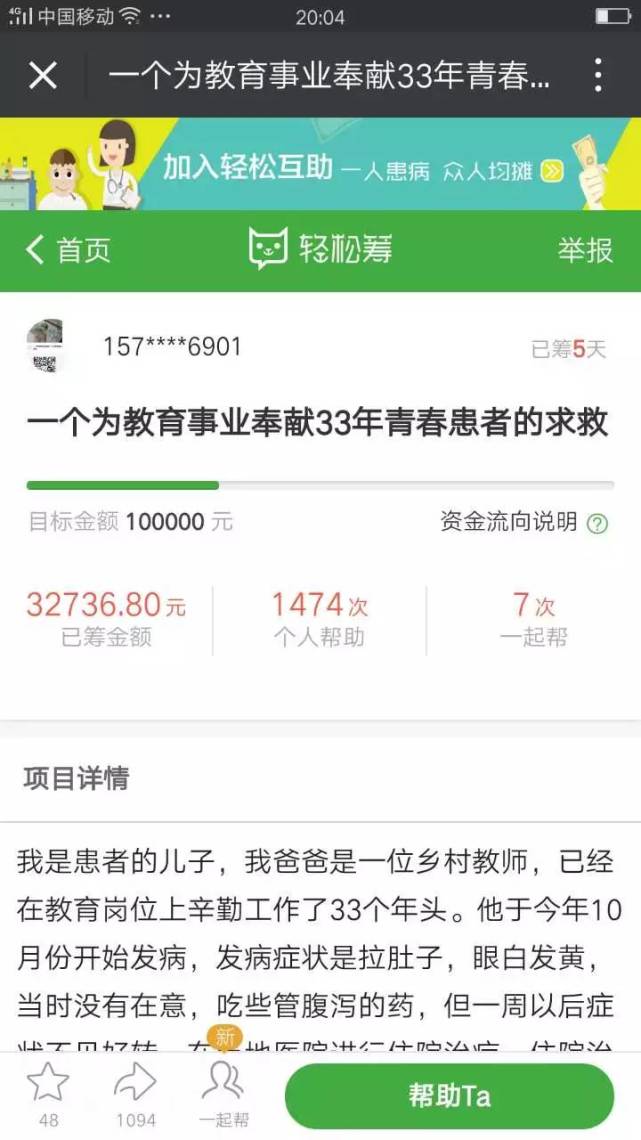Tap 举报 to report this project
Image resolution: width=641 pixels, height=1140 pixels.
[x=586, y=250]
